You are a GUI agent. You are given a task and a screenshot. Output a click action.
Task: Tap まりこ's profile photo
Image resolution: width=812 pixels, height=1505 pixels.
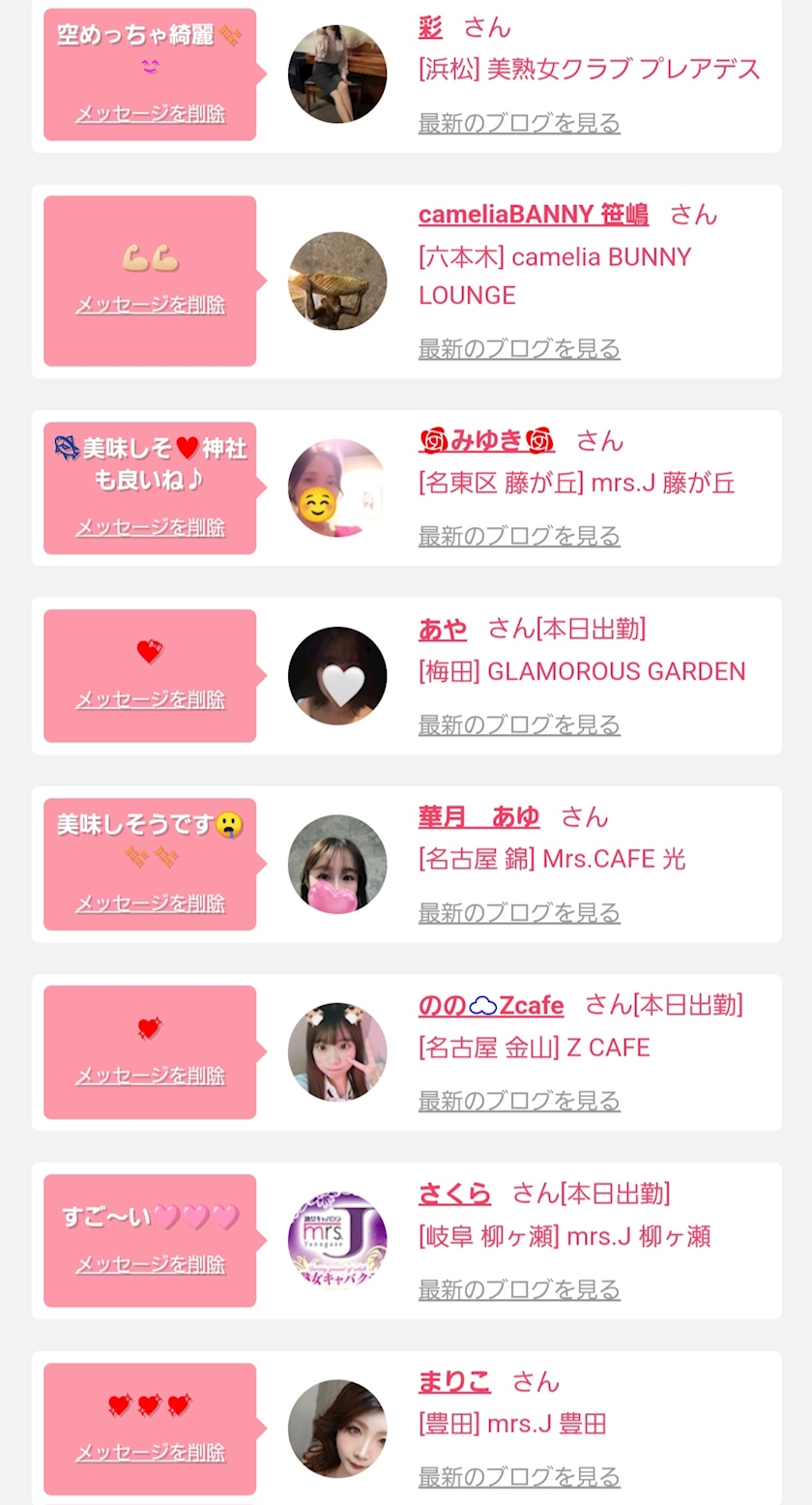click(x=337, y=1429)
